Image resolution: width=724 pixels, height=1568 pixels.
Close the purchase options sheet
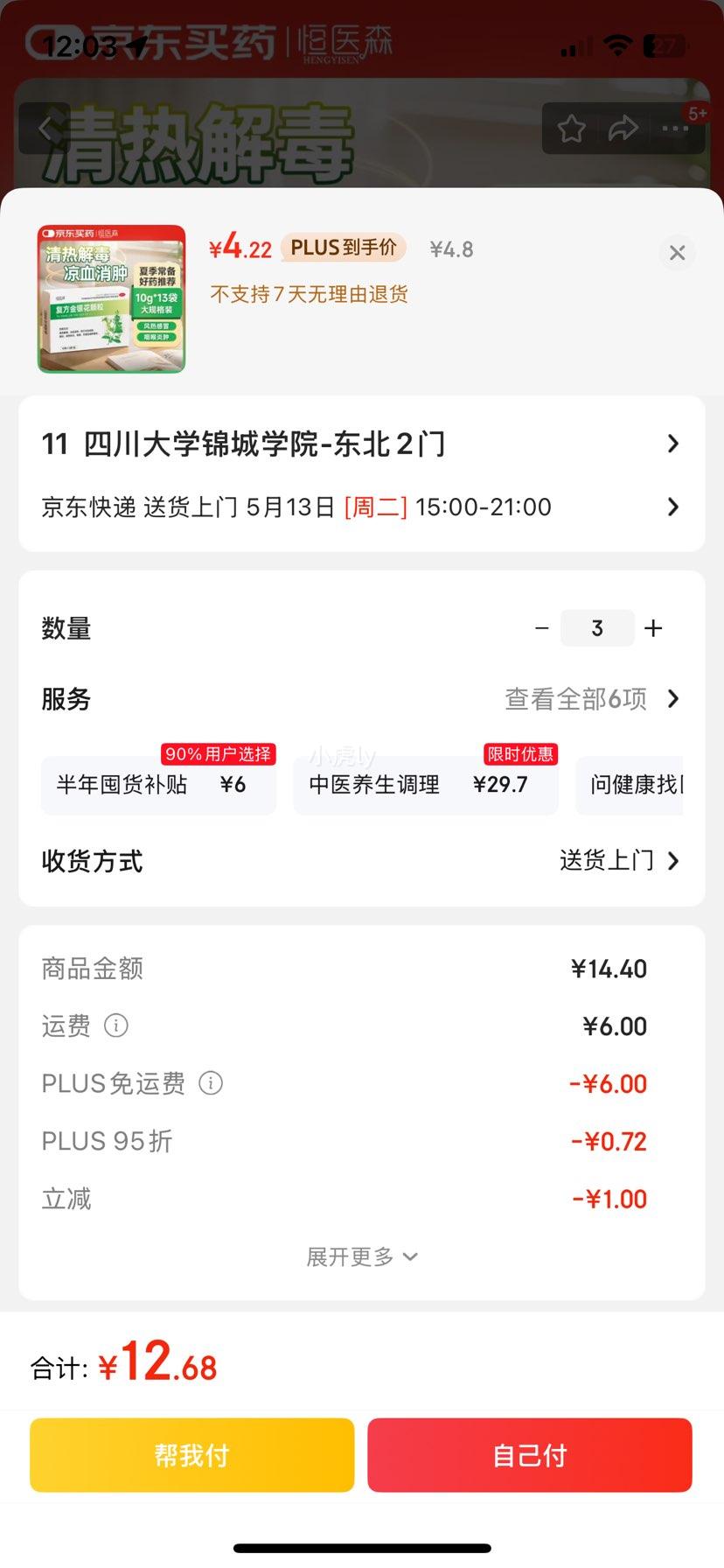click(x=677, y=253)
